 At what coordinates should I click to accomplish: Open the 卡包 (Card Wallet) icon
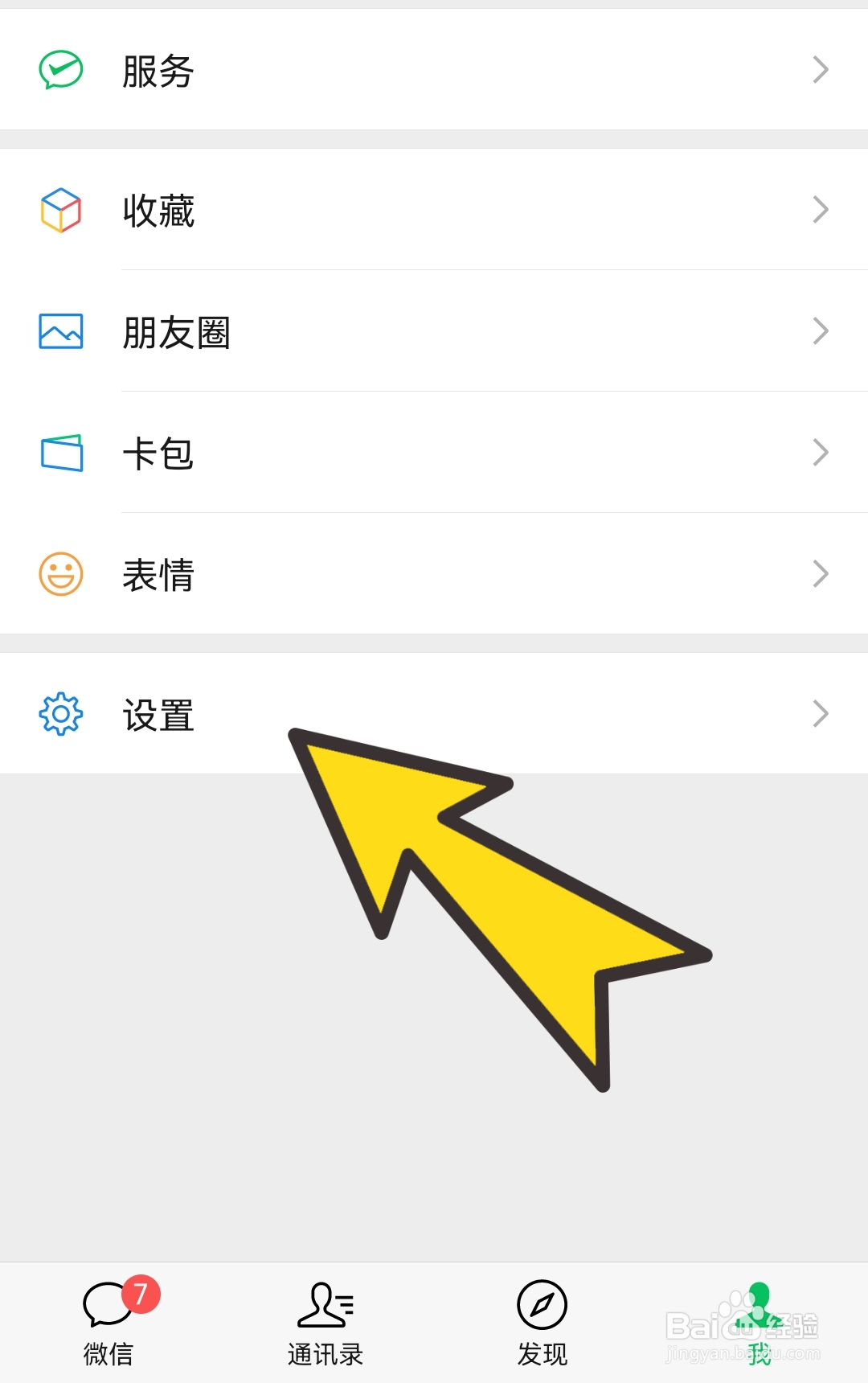coord(59,453)
